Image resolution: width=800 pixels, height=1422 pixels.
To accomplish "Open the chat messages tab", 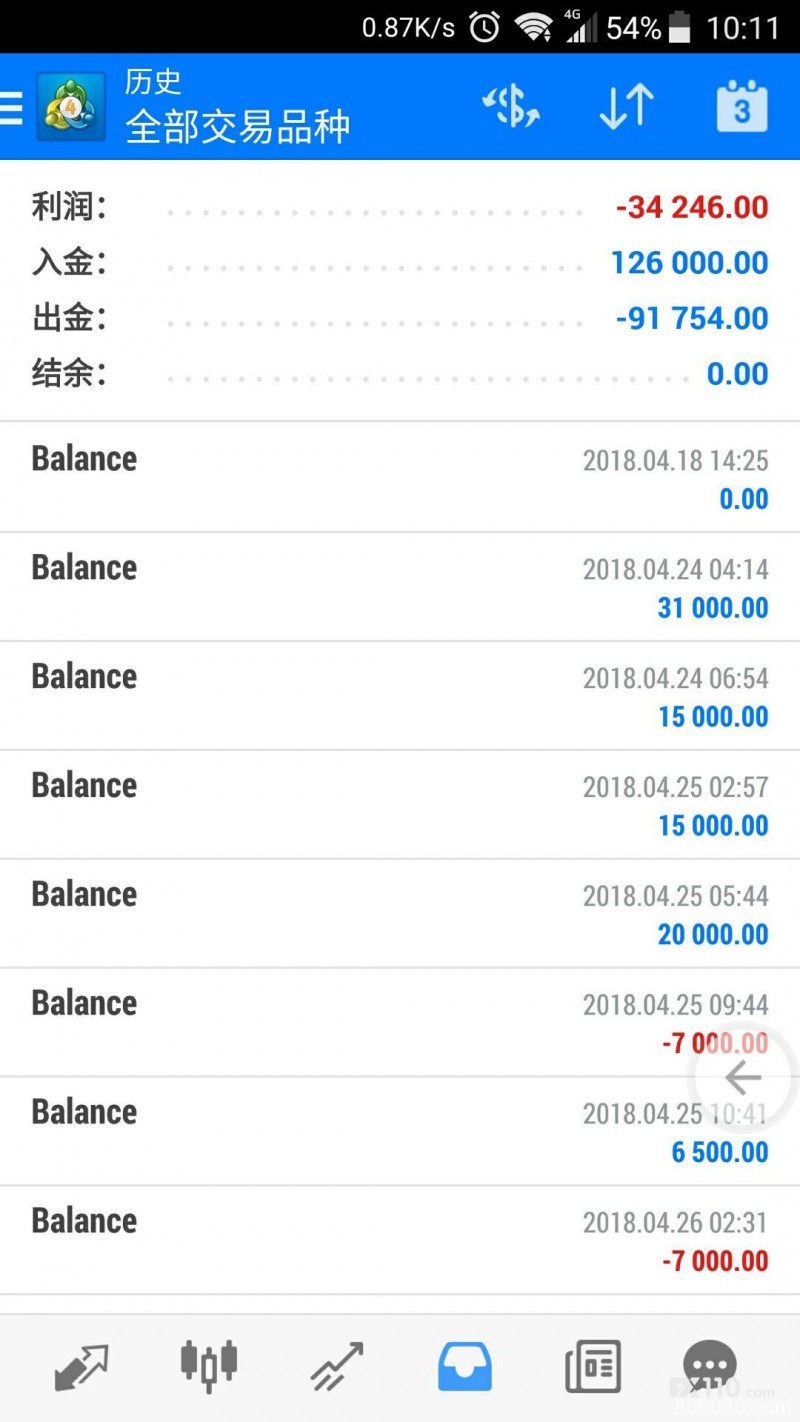I will pyautogui.click(x=710, y=1367).
